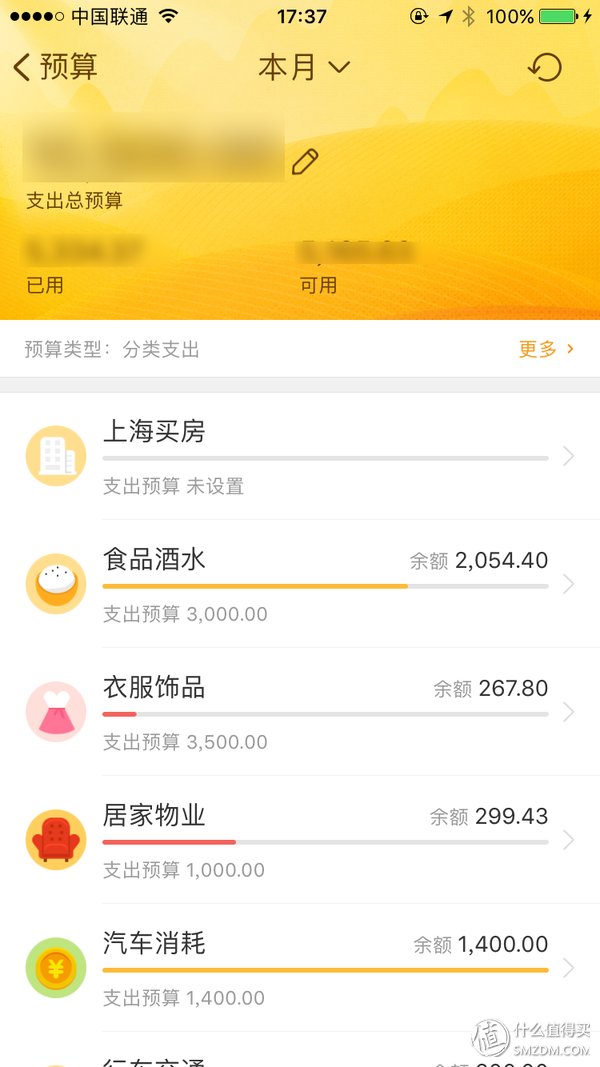Edit the total budget with pencil icon
600x1067 pixels.
305,161
